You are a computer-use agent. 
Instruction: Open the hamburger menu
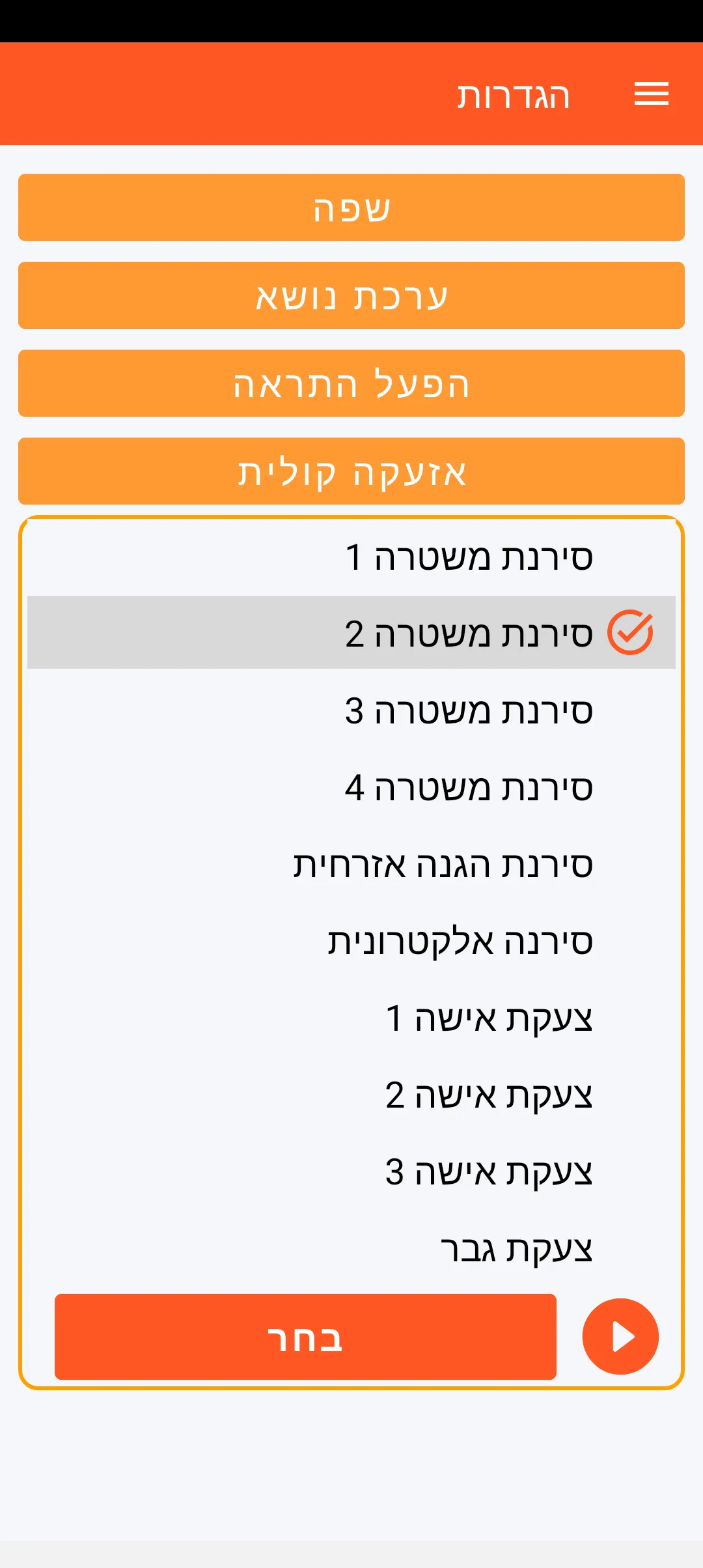(x=651, y=94)
